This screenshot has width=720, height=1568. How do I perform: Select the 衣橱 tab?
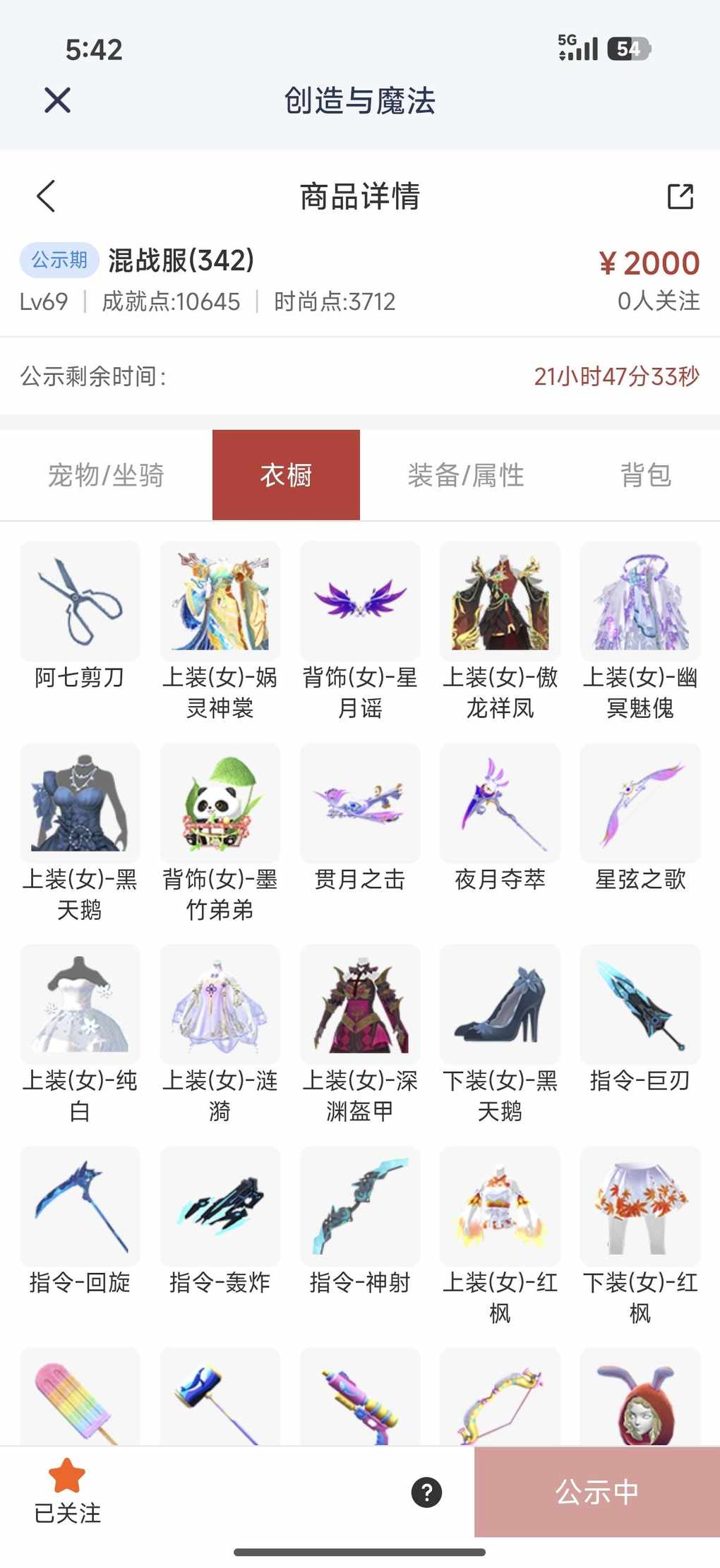pos(286,475)
